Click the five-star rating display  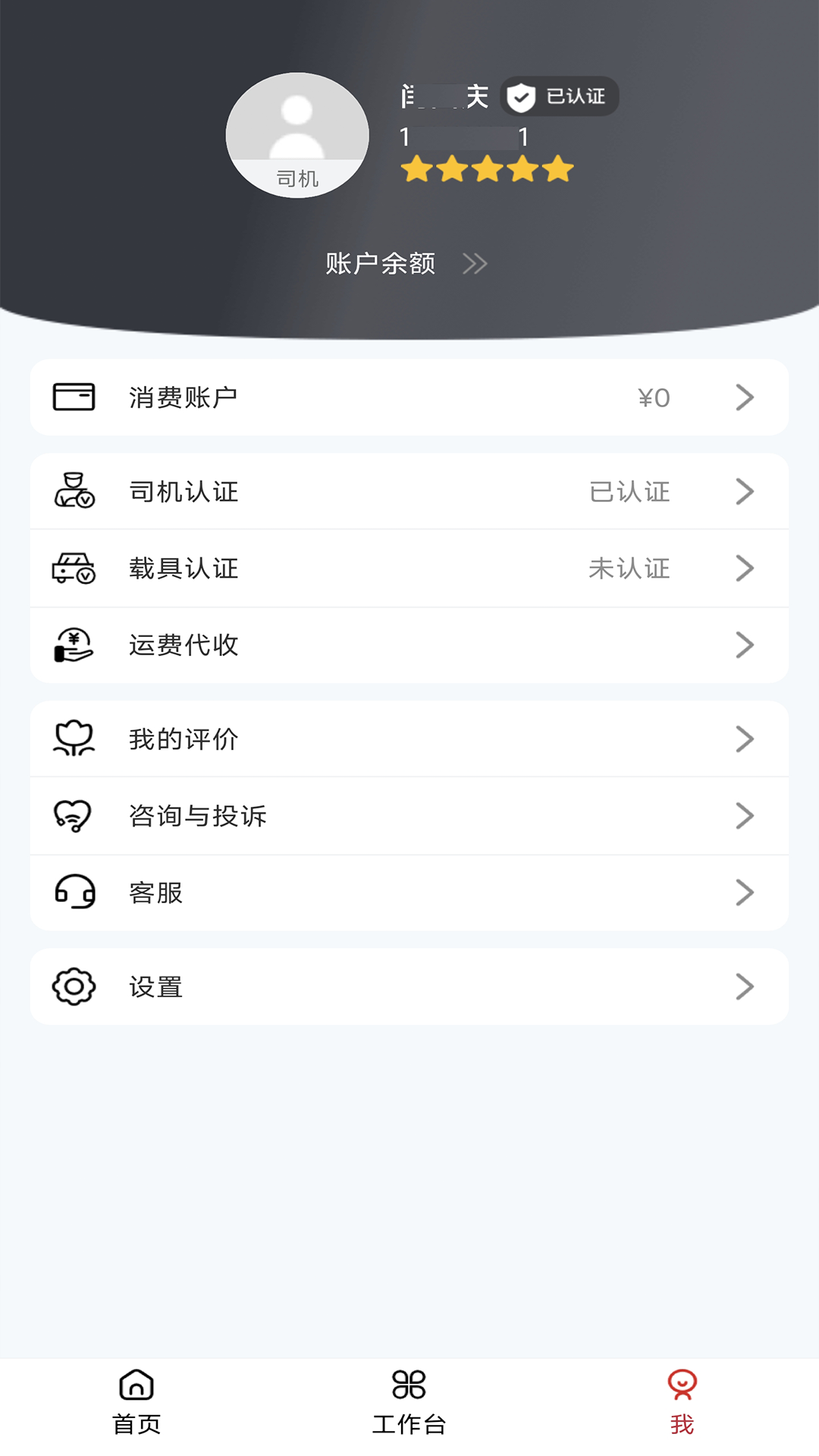click(487, 168)
